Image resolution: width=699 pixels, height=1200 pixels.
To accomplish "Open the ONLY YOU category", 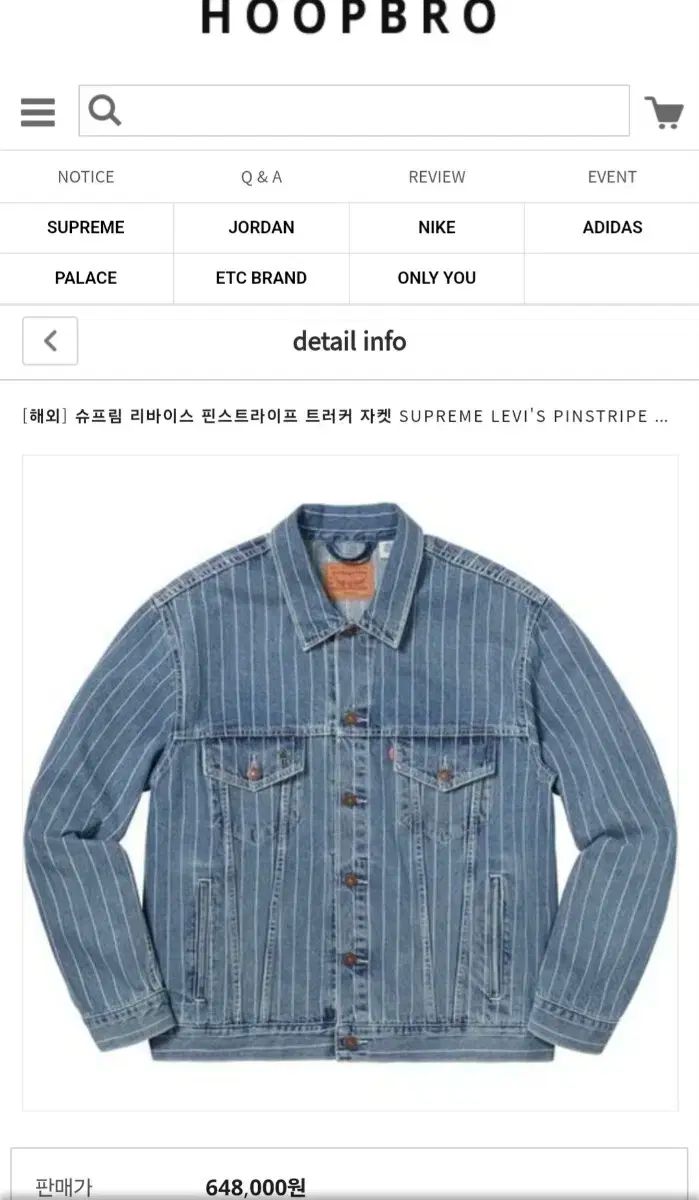I will pyautogui.click(x=437, y=278).
